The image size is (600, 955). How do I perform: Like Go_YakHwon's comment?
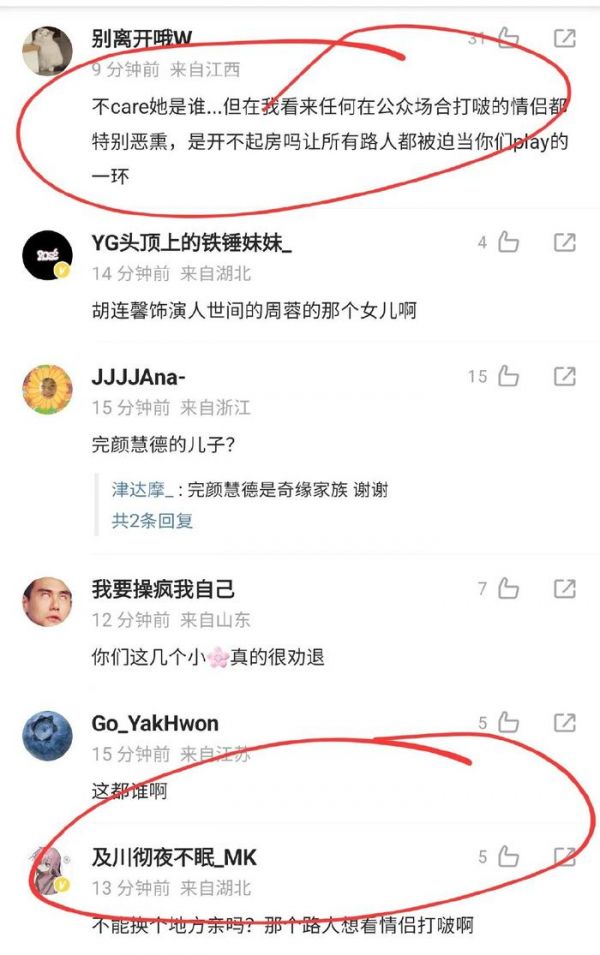click(508, 722)
